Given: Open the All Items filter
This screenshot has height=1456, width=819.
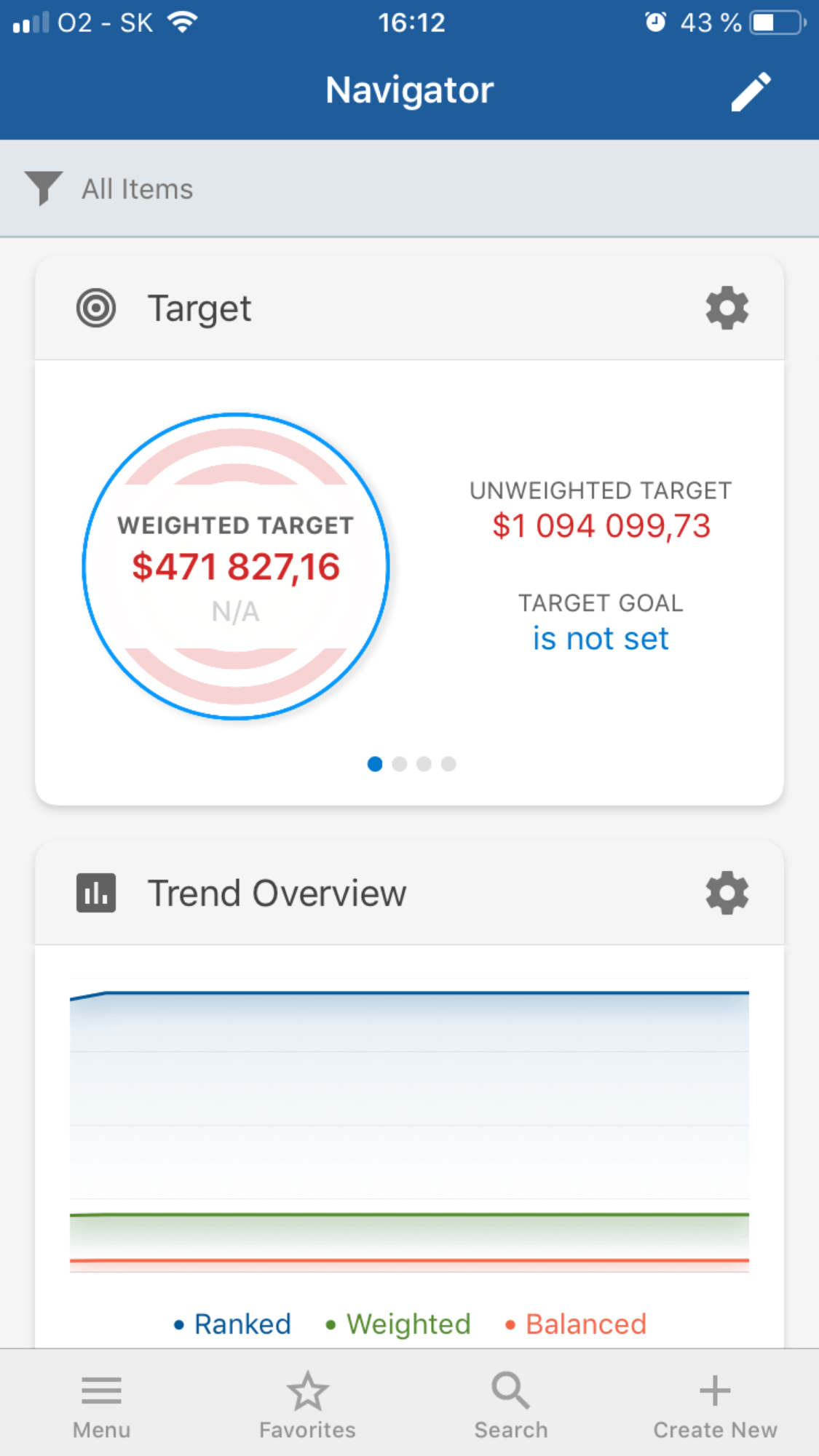Looking at the screenshot, I should tap(109, 189).
